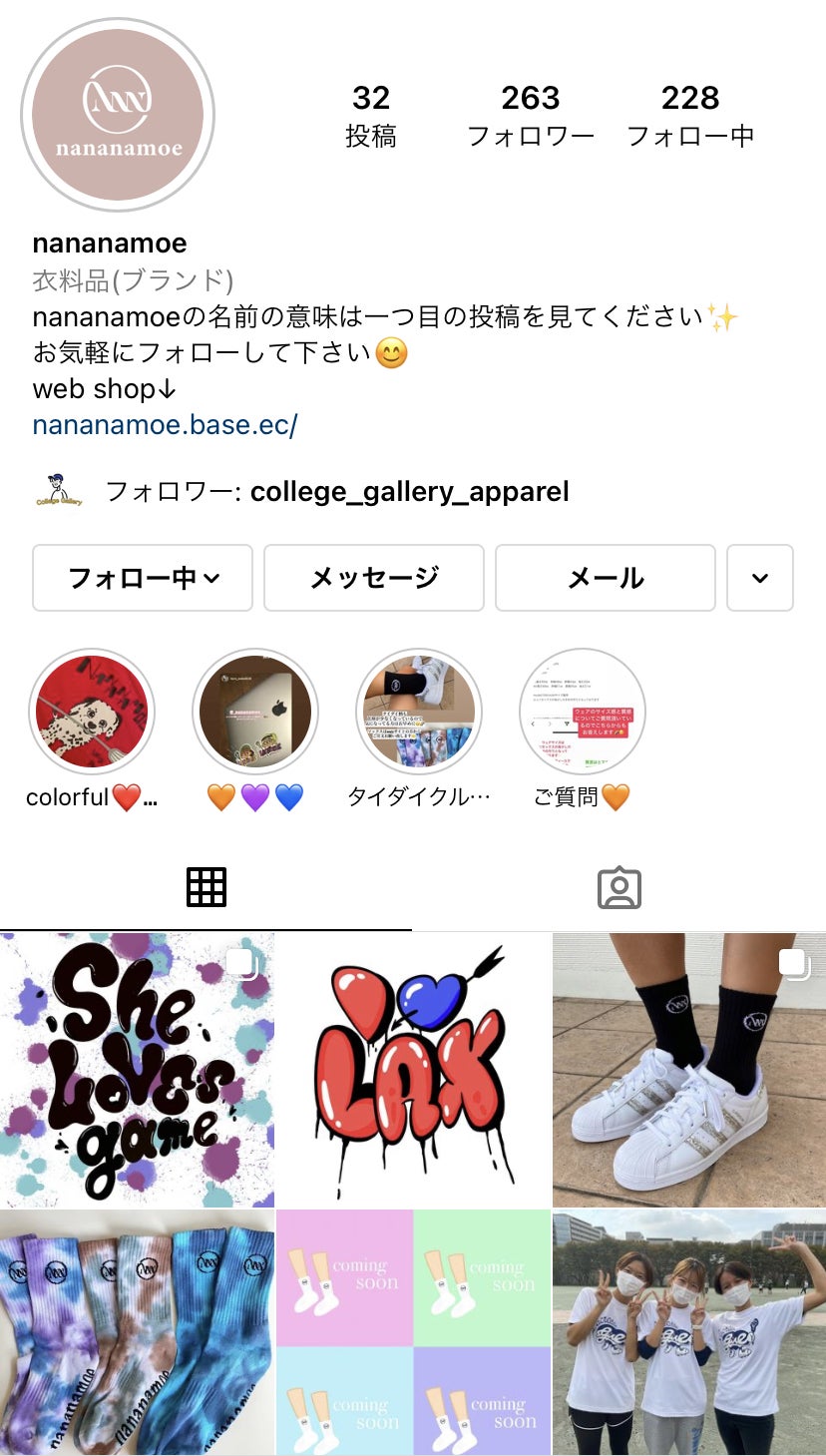Expand suggested accounts chevron button
The width and height of the screenshot is (826, 1456).
760,578
